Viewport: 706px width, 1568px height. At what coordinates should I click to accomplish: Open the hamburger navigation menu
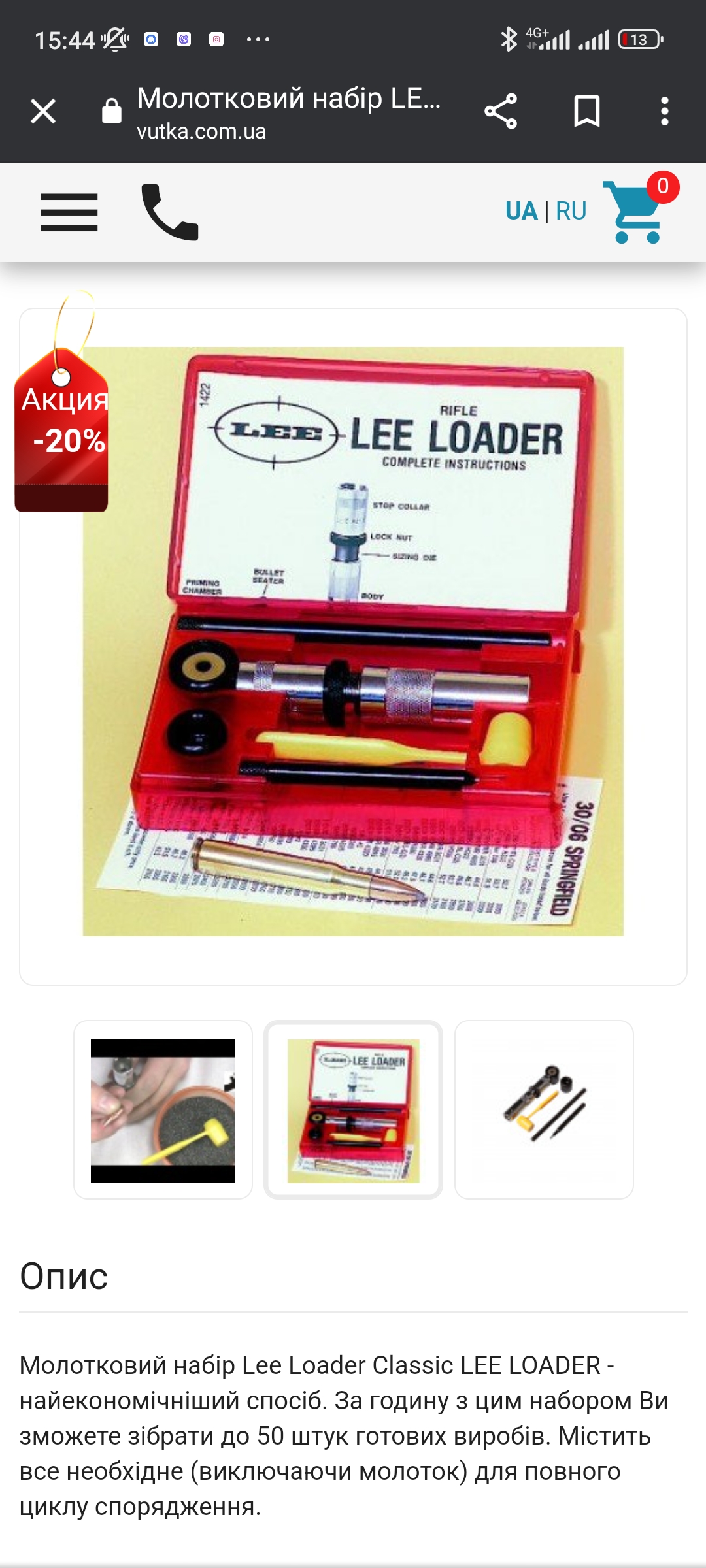69,212
